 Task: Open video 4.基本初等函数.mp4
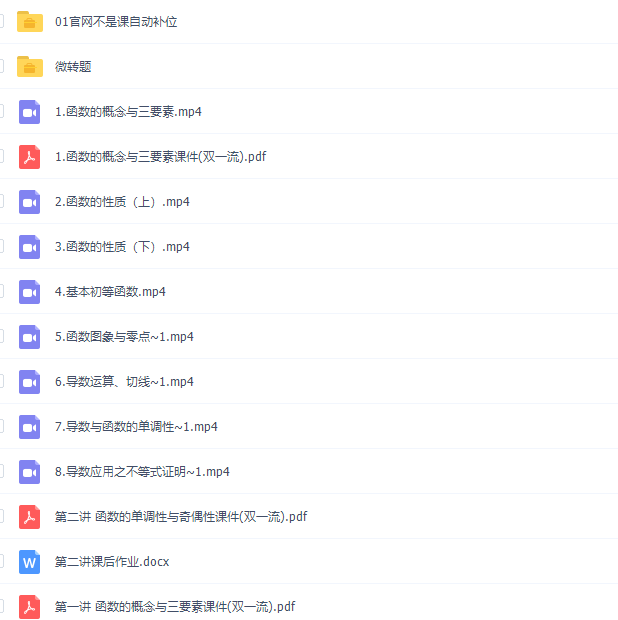tap(110, 292)
